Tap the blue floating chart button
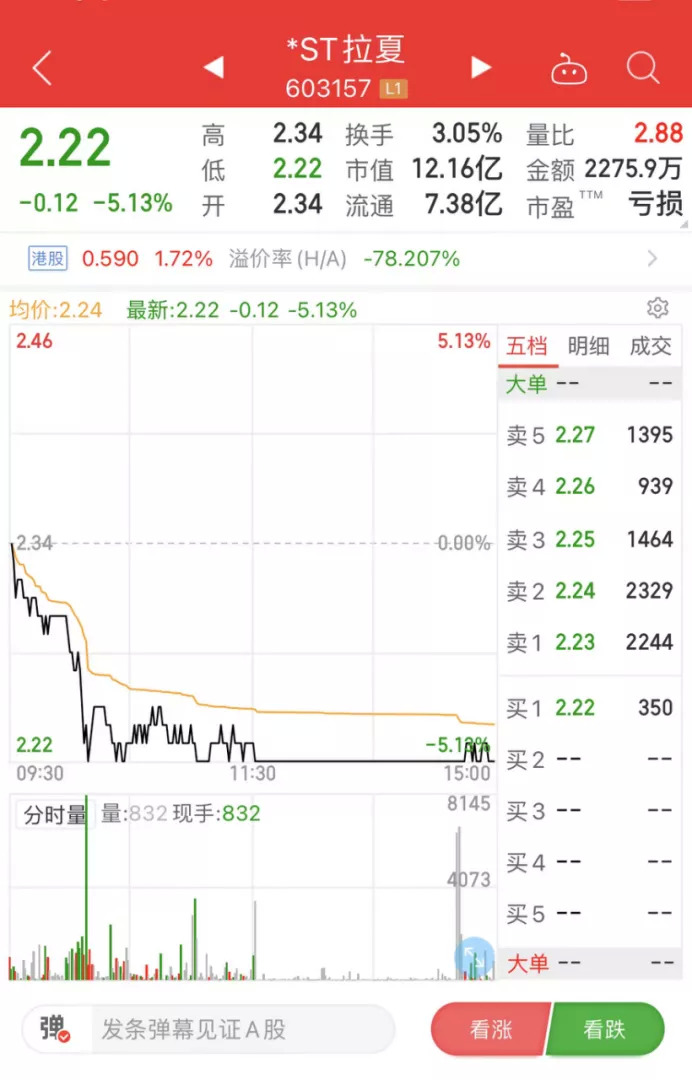This screenshot has width=692, height=1080. 475,958
